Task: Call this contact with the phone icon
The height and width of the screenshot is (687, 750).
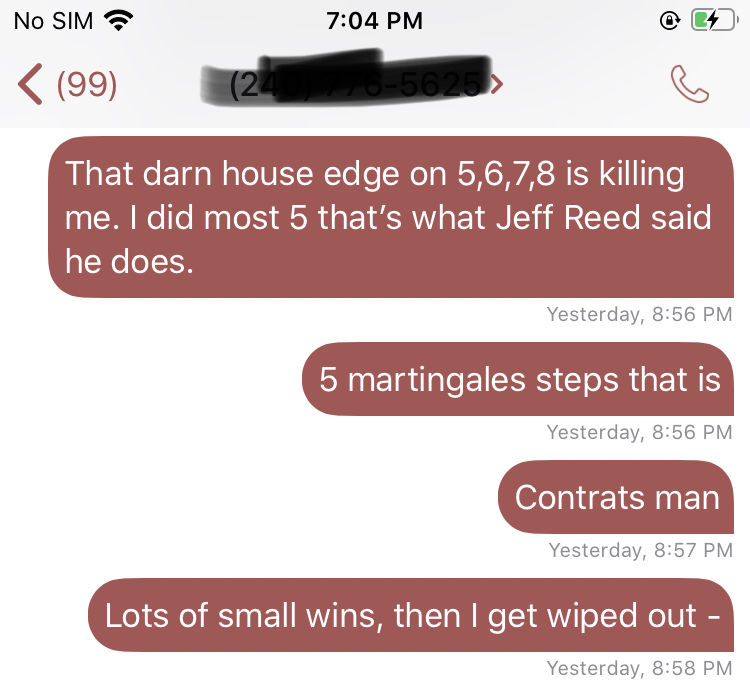Action: click(689, 85)
